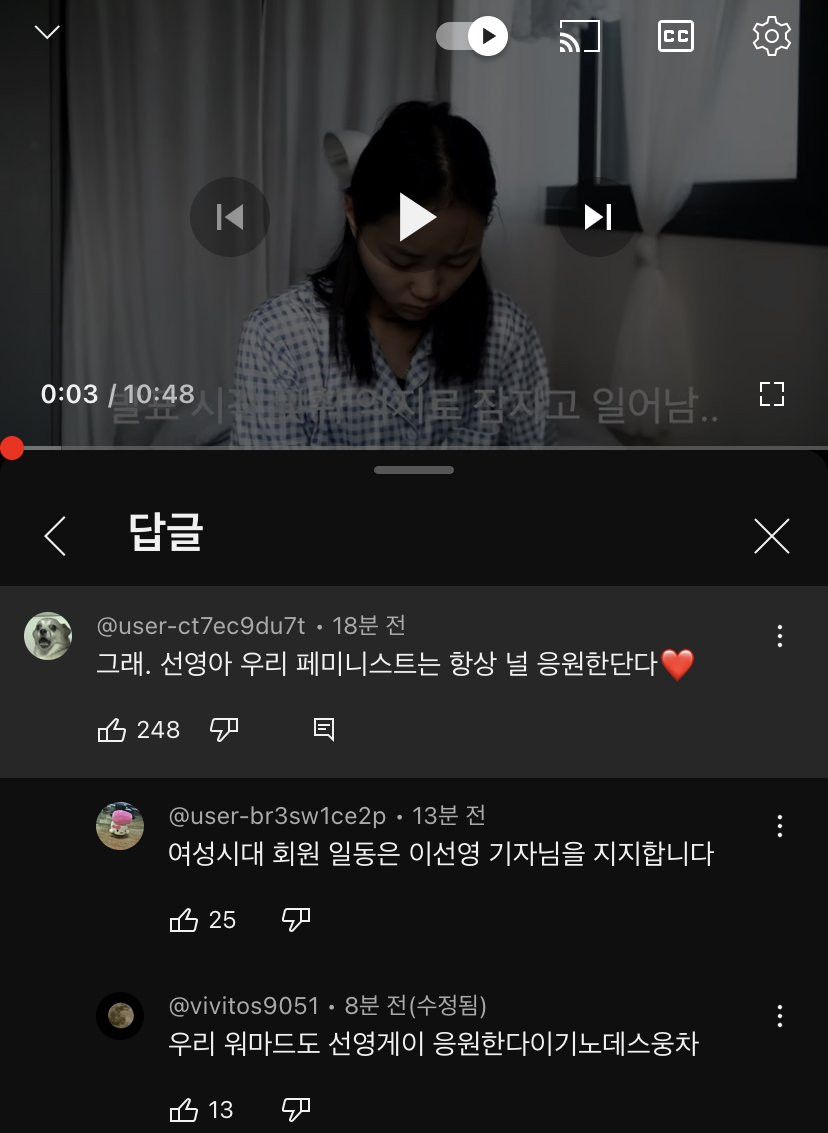Dislike the comment by @user-ct7ec9du7t
This screenshot has height=1133, width=828.
pos(224,731)
